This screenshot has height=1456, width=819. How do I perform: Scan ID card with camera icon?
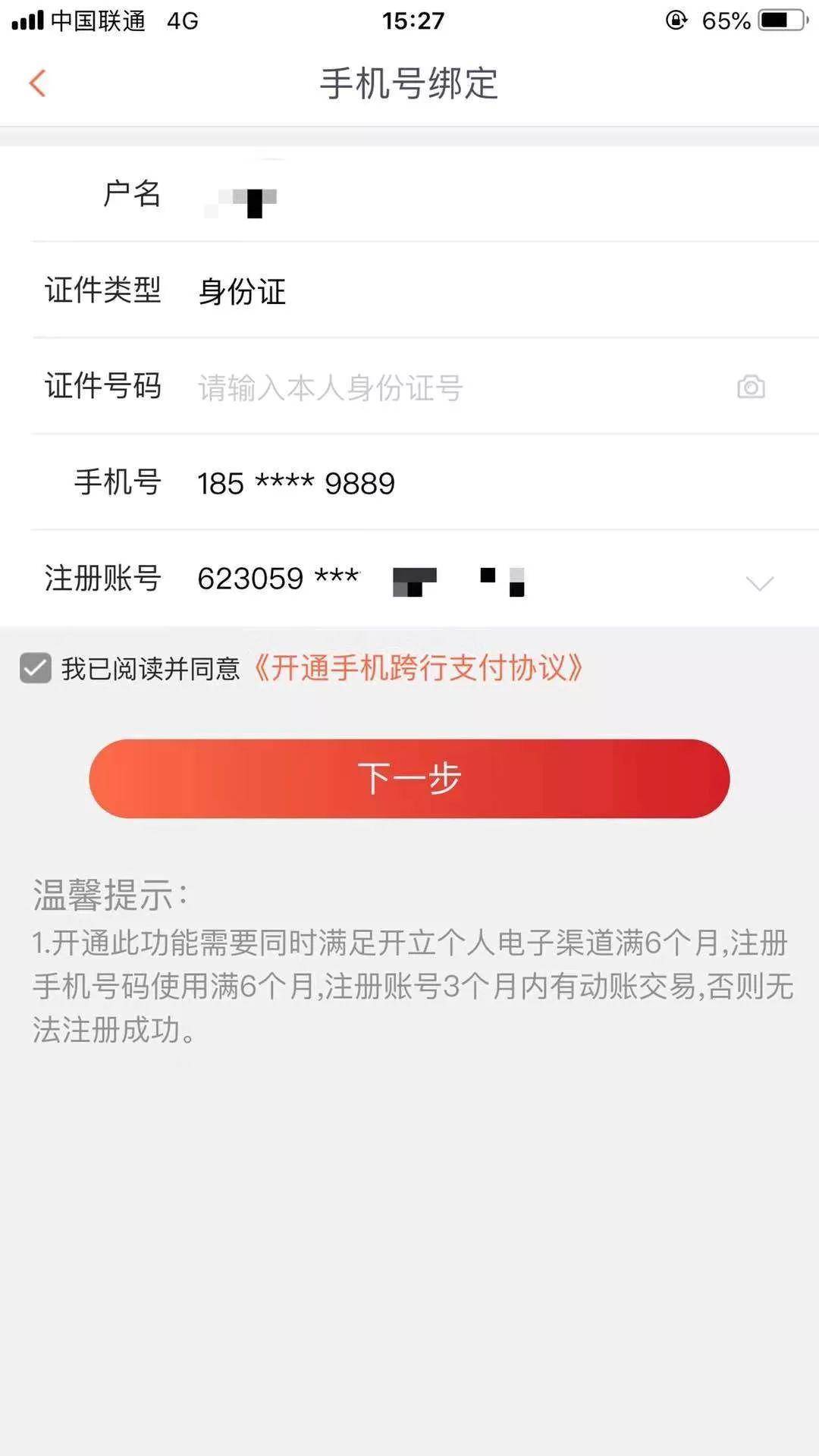coord(751,387)
